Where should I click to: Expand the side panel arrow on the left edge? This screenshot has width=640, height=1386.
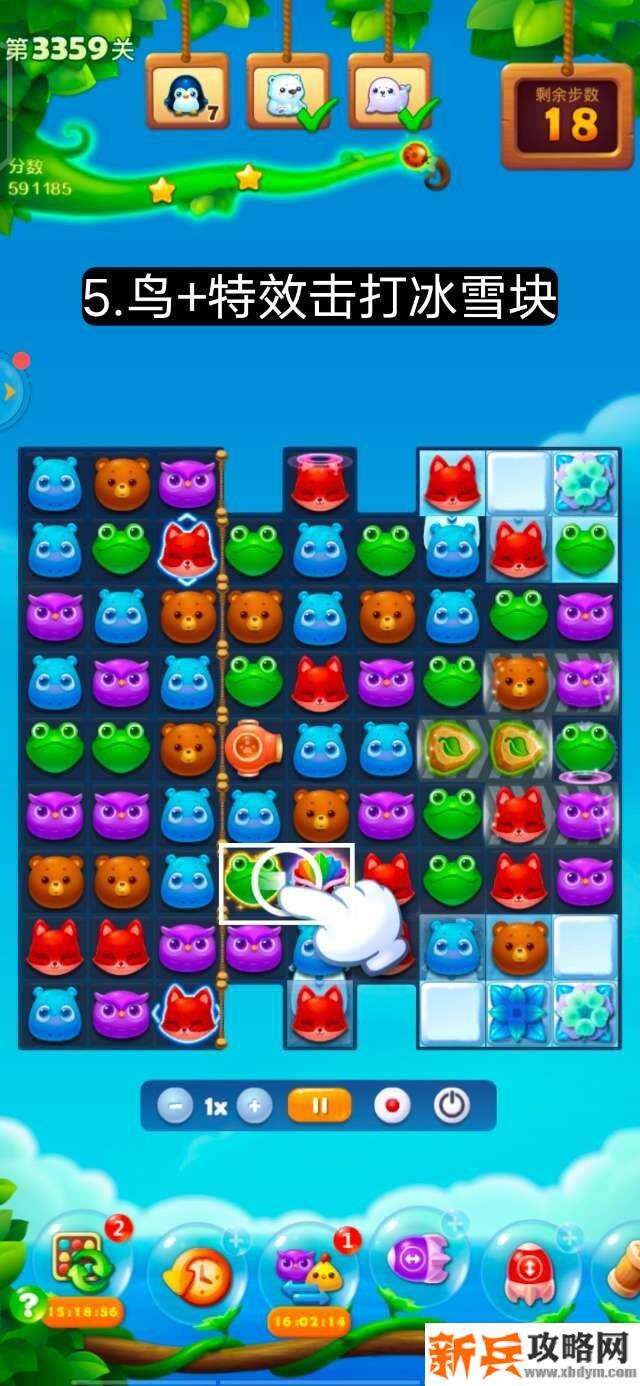click(10, 392)
